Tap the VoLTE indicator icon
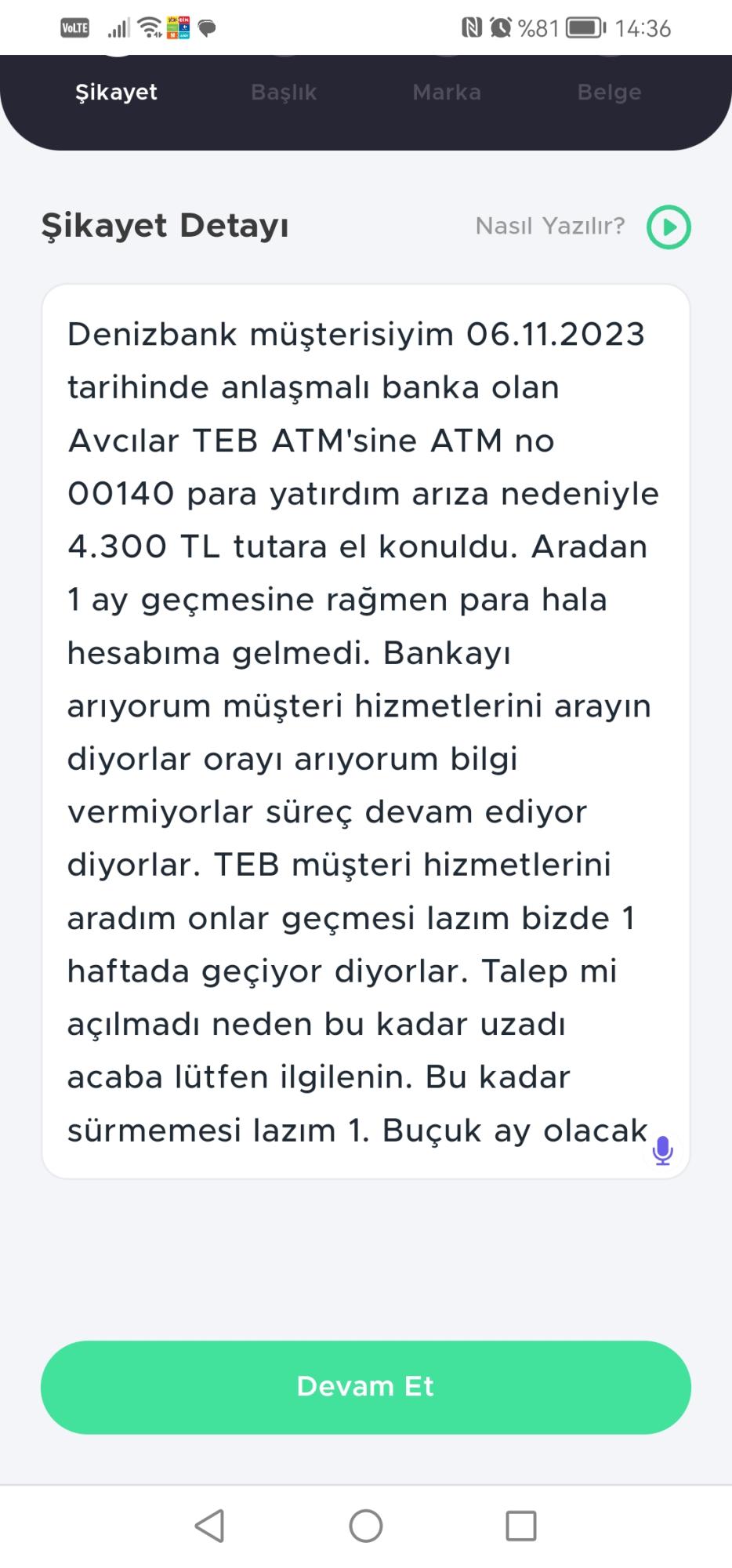Screen dimensions: 732x1568 pos(74,27)
